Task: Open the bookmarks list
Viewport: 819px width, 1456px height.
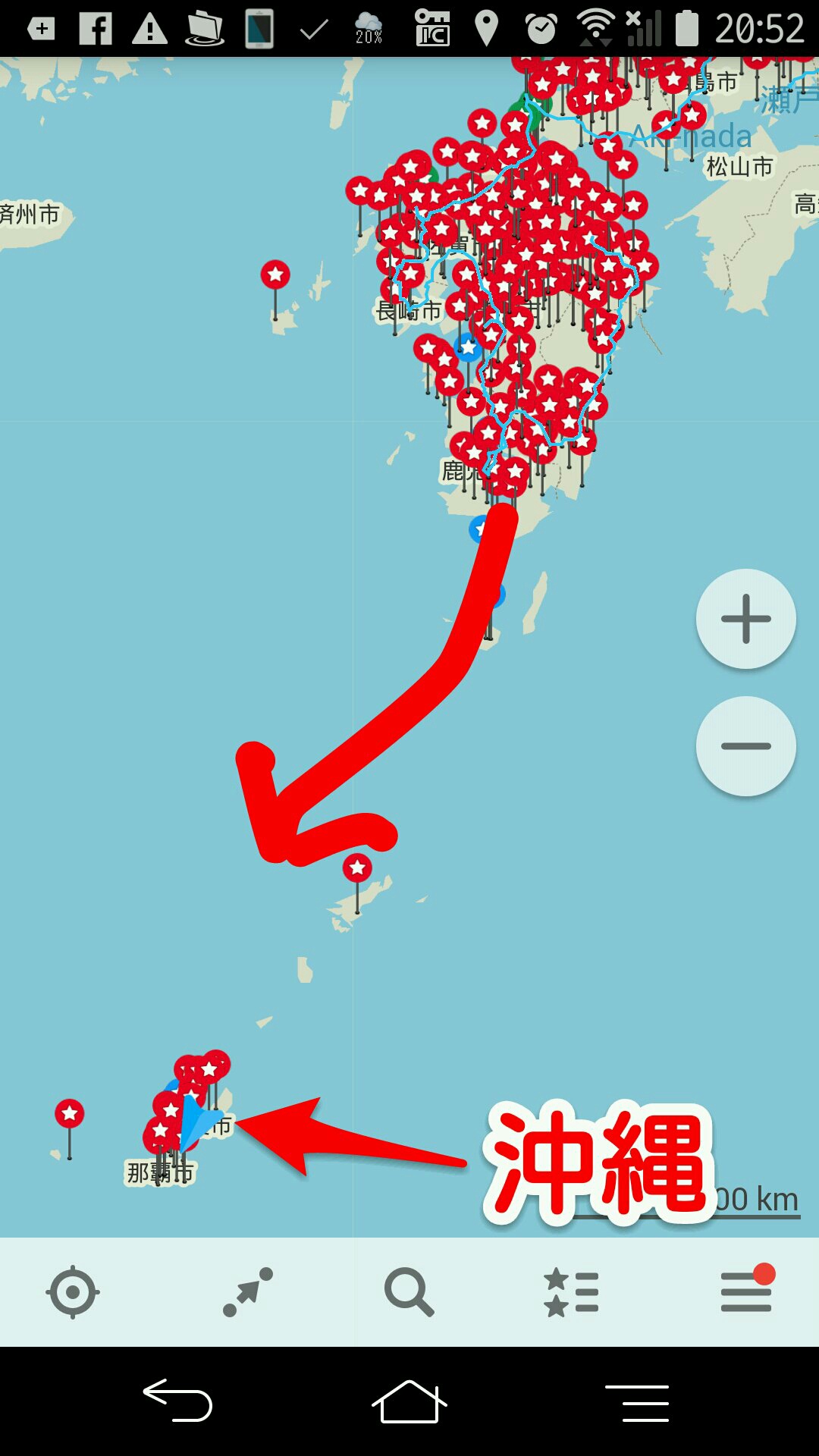Action: pyautogui.click(x=572, y=1291)
